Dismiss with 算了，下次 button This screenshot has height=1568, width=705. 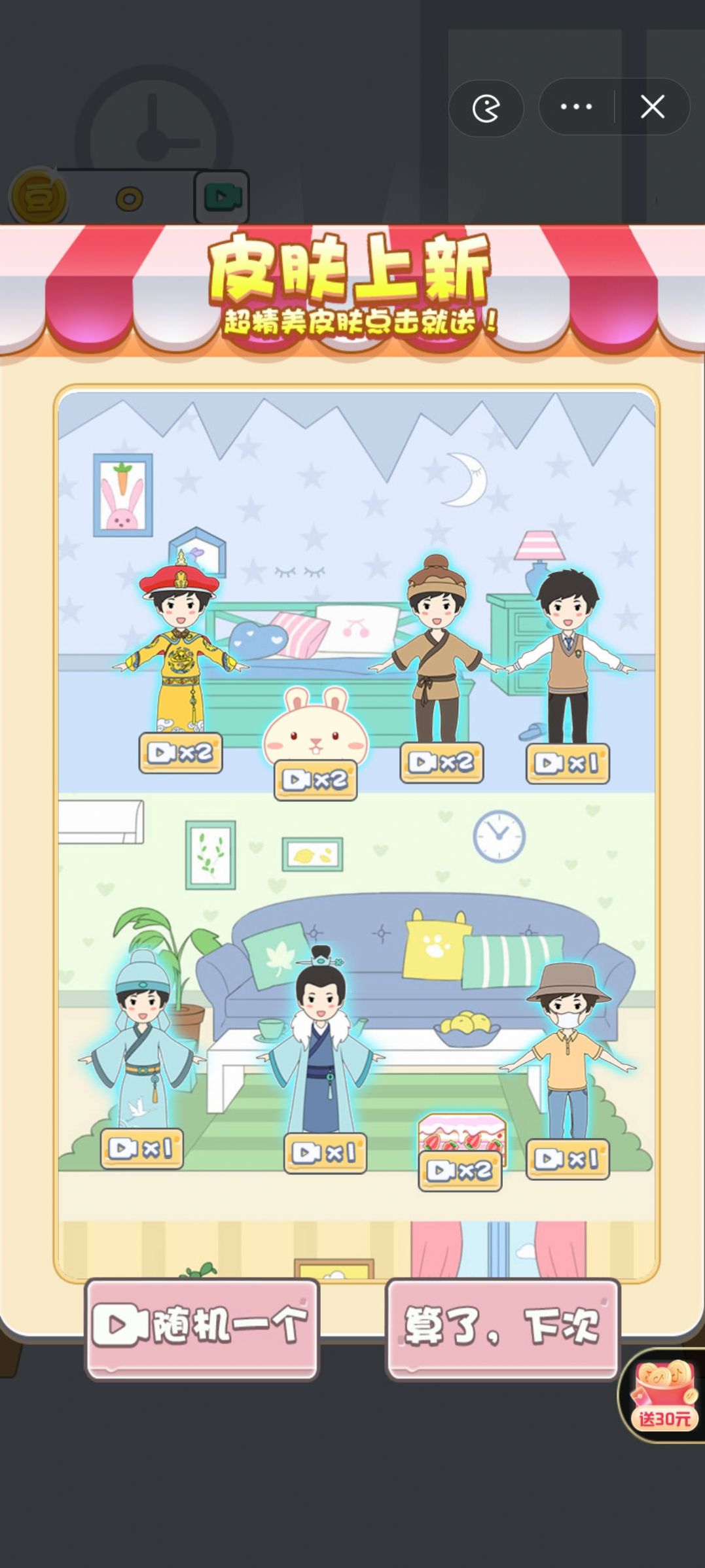(502, 1328)
